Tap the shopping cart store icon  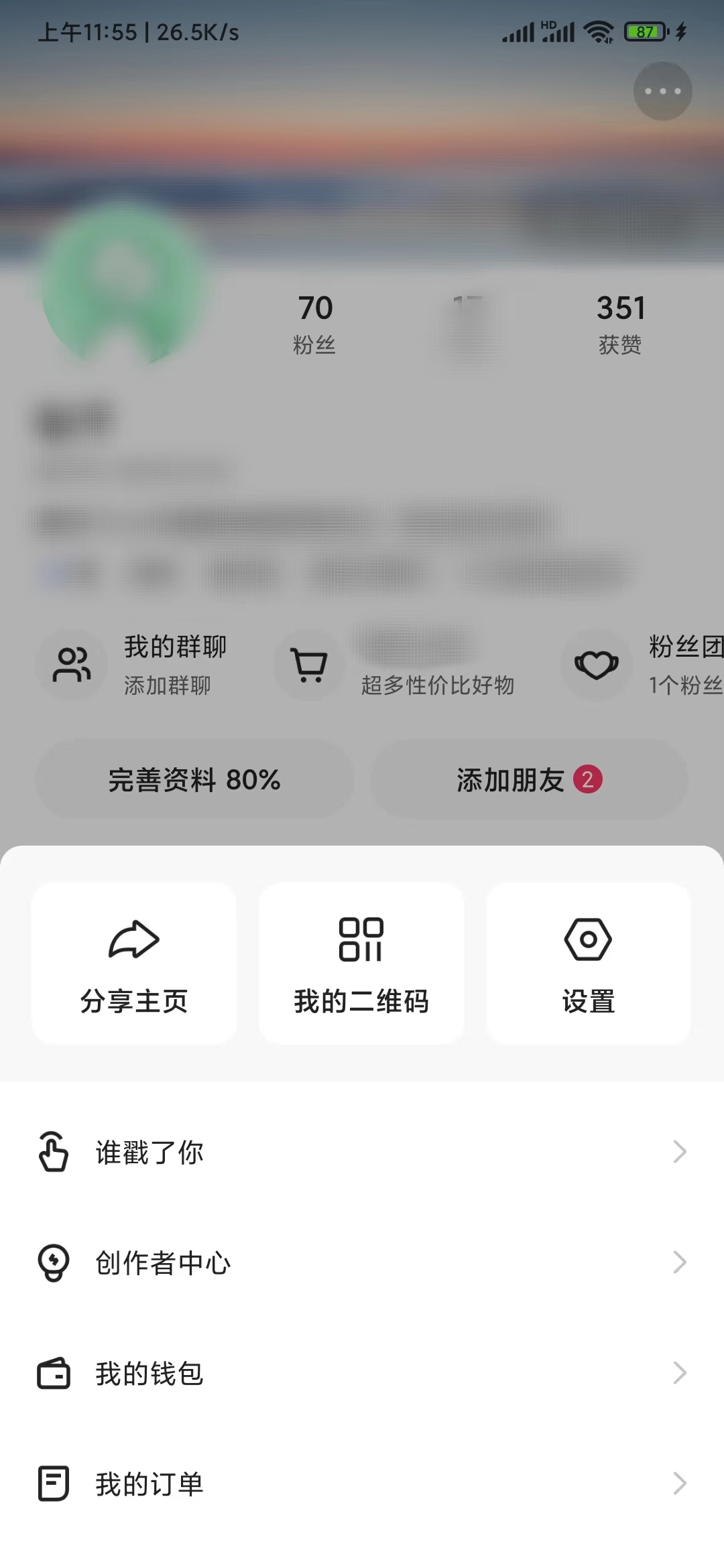(x=309, y=665)
